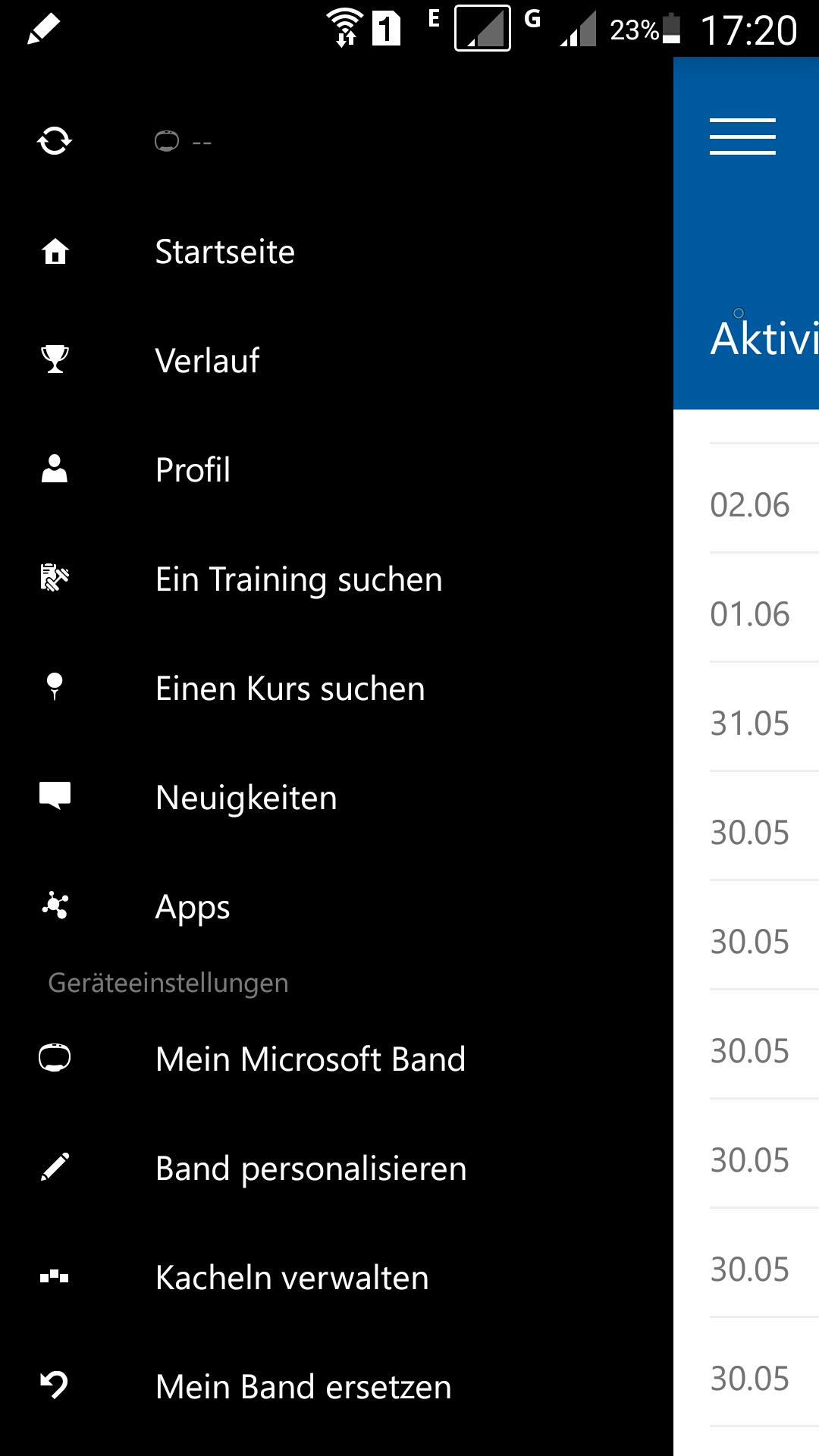Open the activity entry dated 02.06
The width and height of the screenshot is (819, 1456).
click(750, 505)
